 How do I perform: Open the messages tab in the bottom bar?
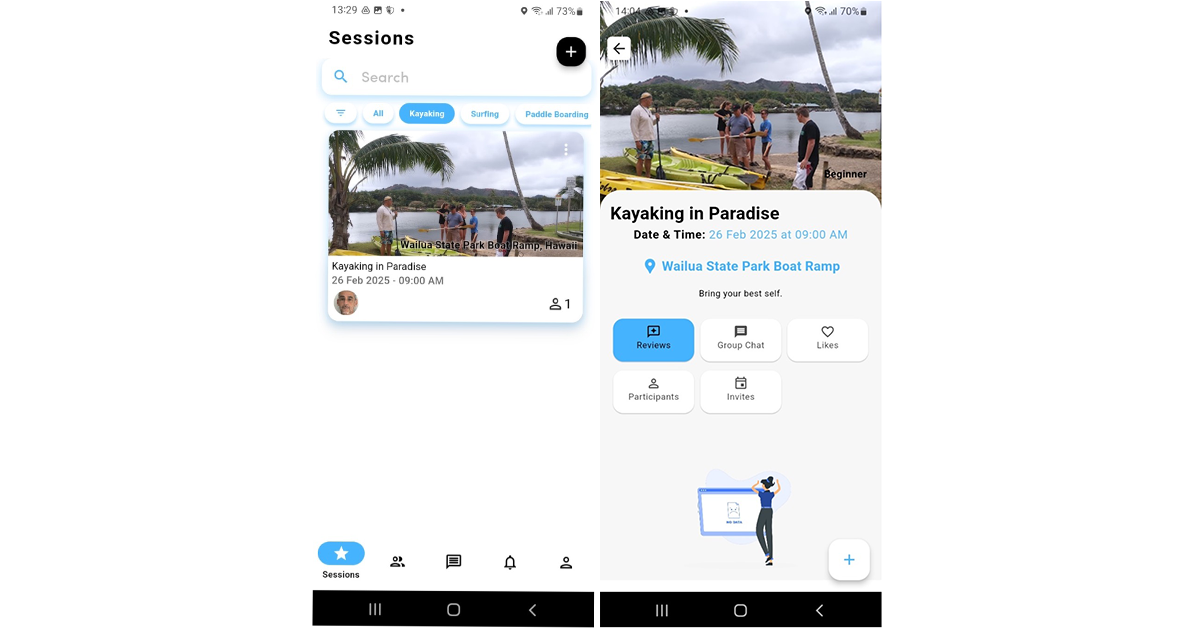(453, 562)
